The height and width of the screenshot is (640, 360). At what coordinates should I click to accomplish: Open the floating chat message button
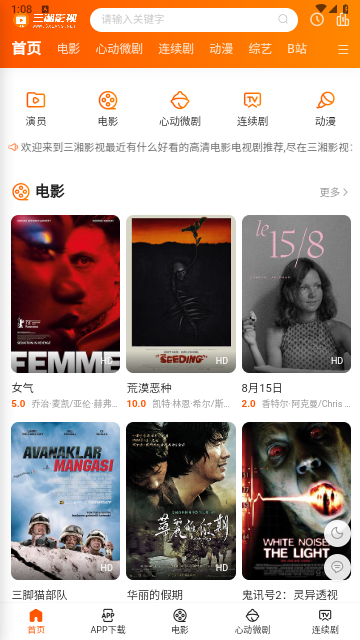click(x=337, y=567)
